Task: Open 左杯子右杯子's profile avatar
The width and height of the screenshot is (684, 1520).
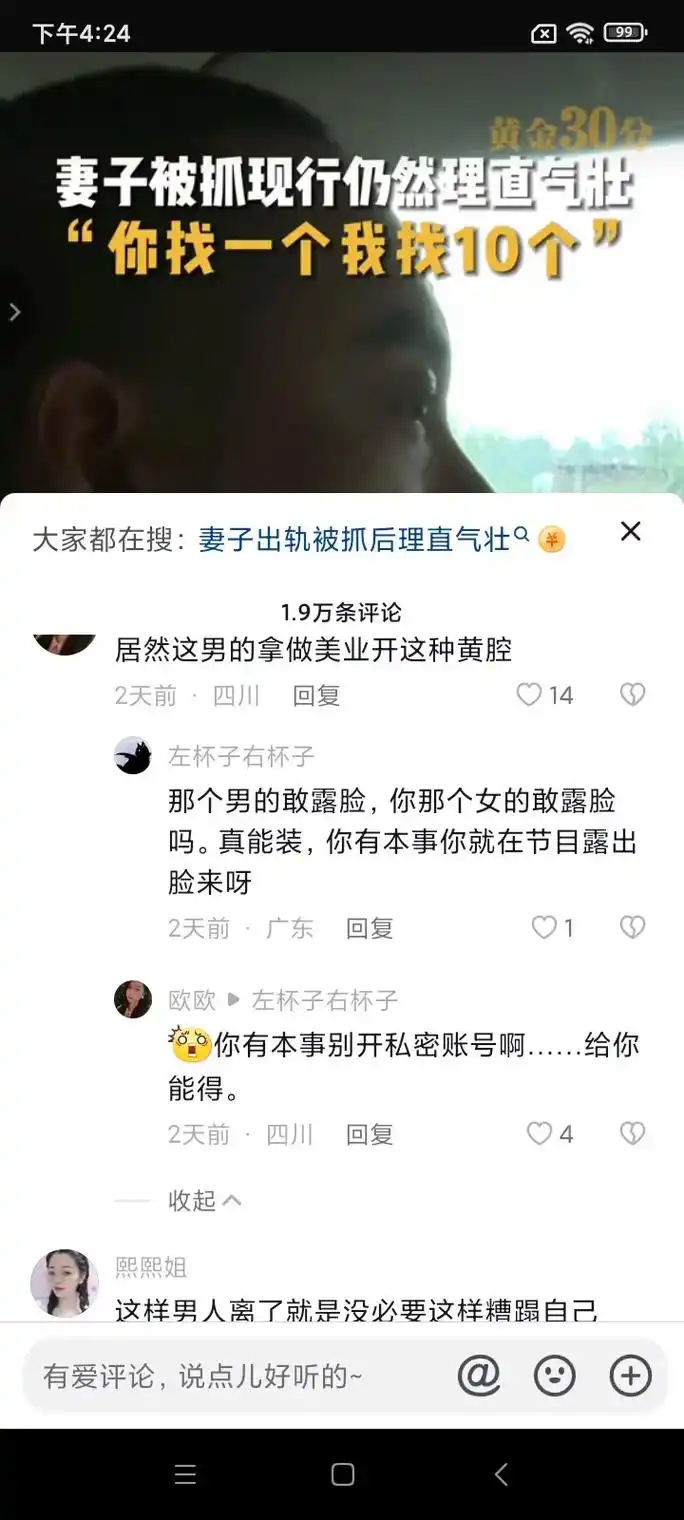Action: pos(133,756)
